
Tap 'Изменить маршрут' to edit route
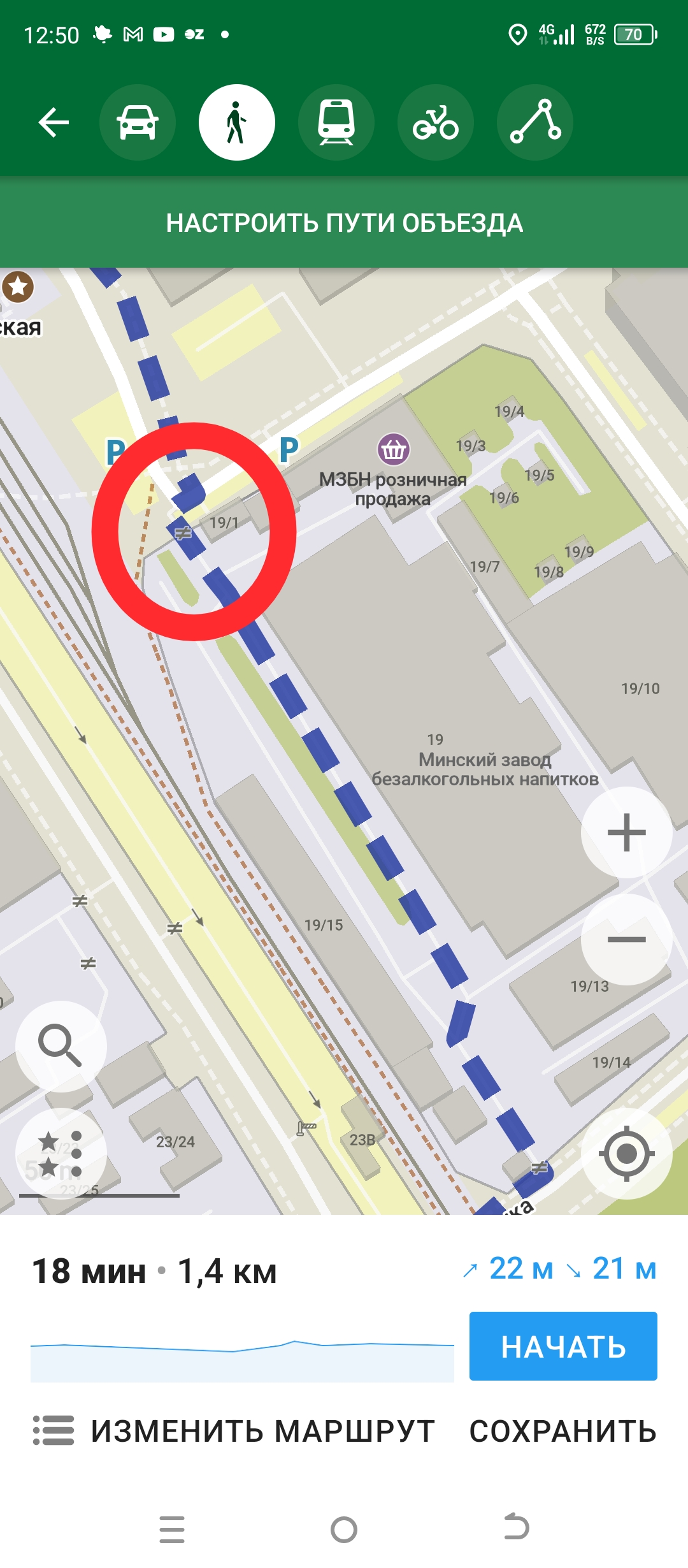(234, 1432)
